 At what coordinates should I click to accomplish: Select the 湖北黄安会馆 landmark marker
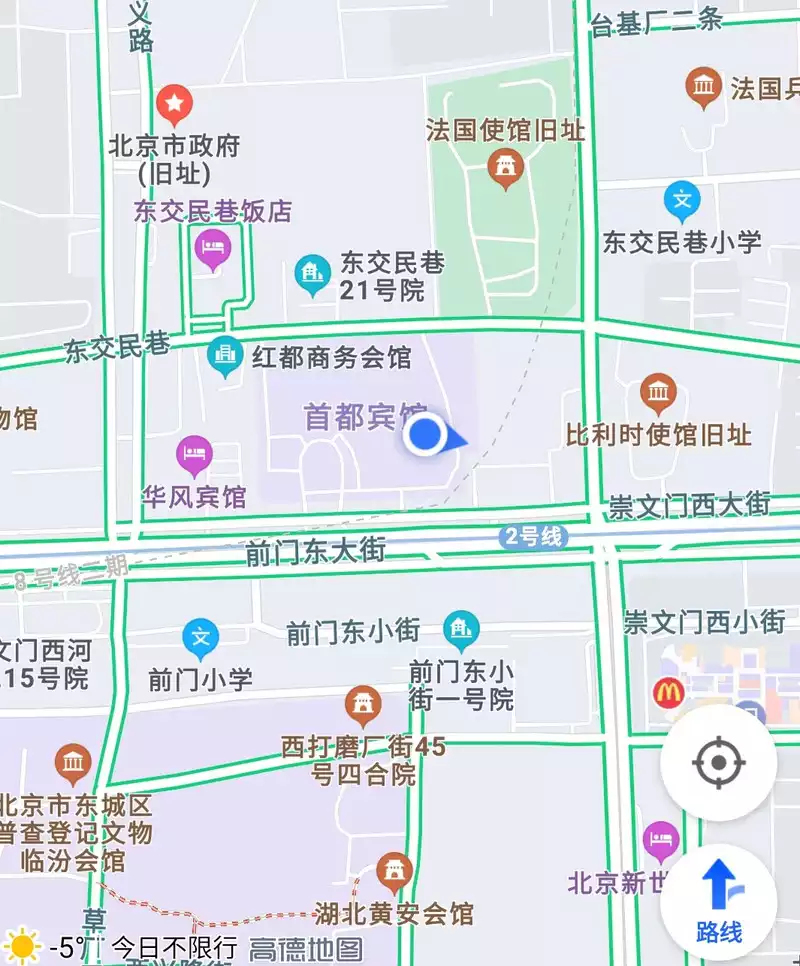click(x=395, y=871)
